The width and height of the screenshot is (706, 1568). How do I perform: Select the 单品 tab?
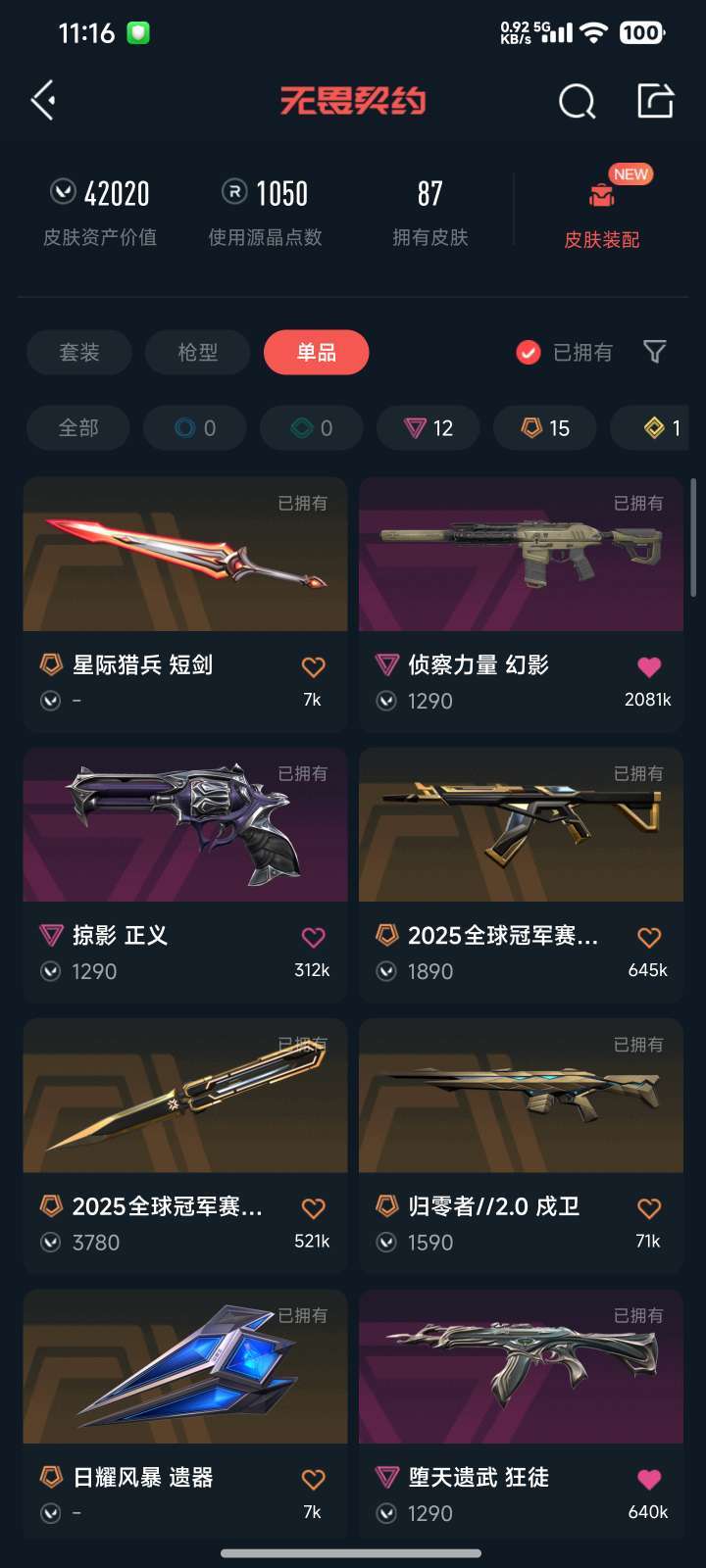pyautogui.click(x=317, y=352)
